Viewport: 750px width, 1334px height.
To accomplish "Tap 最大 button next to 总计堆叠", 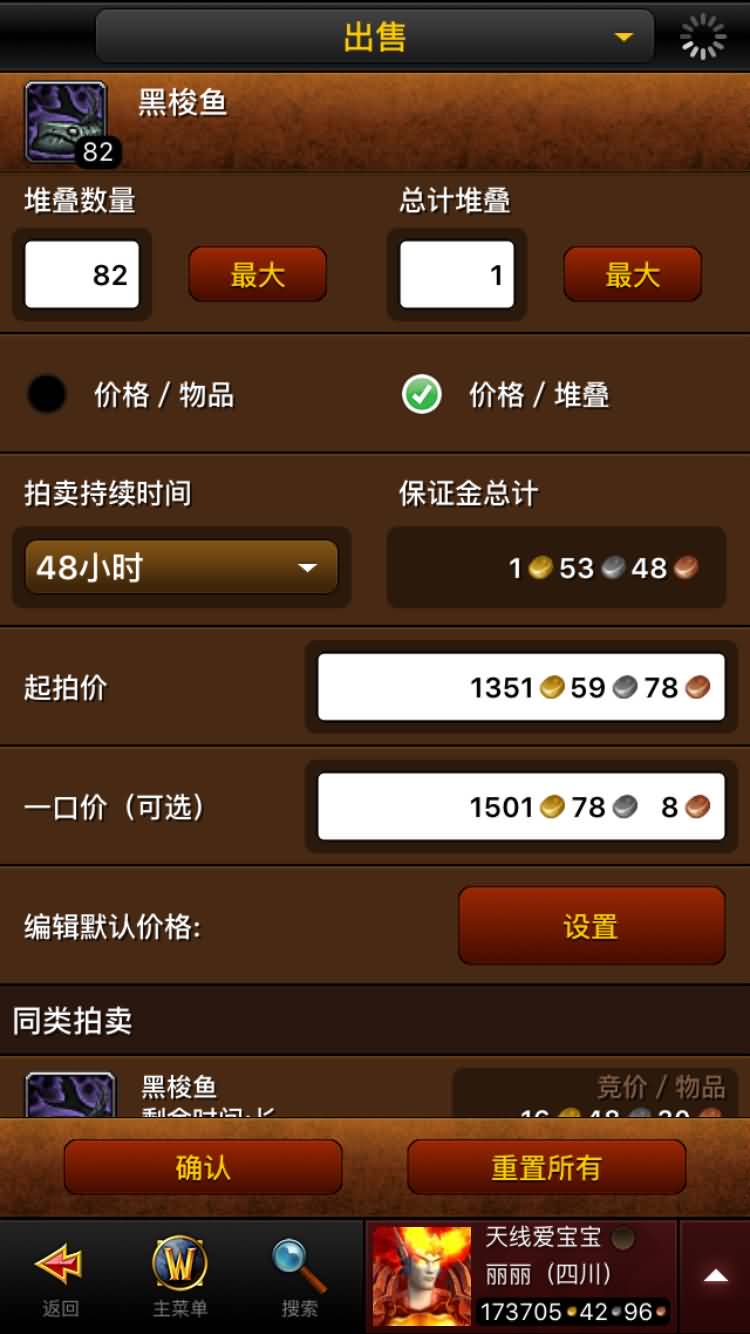I will tap(632, 275).
